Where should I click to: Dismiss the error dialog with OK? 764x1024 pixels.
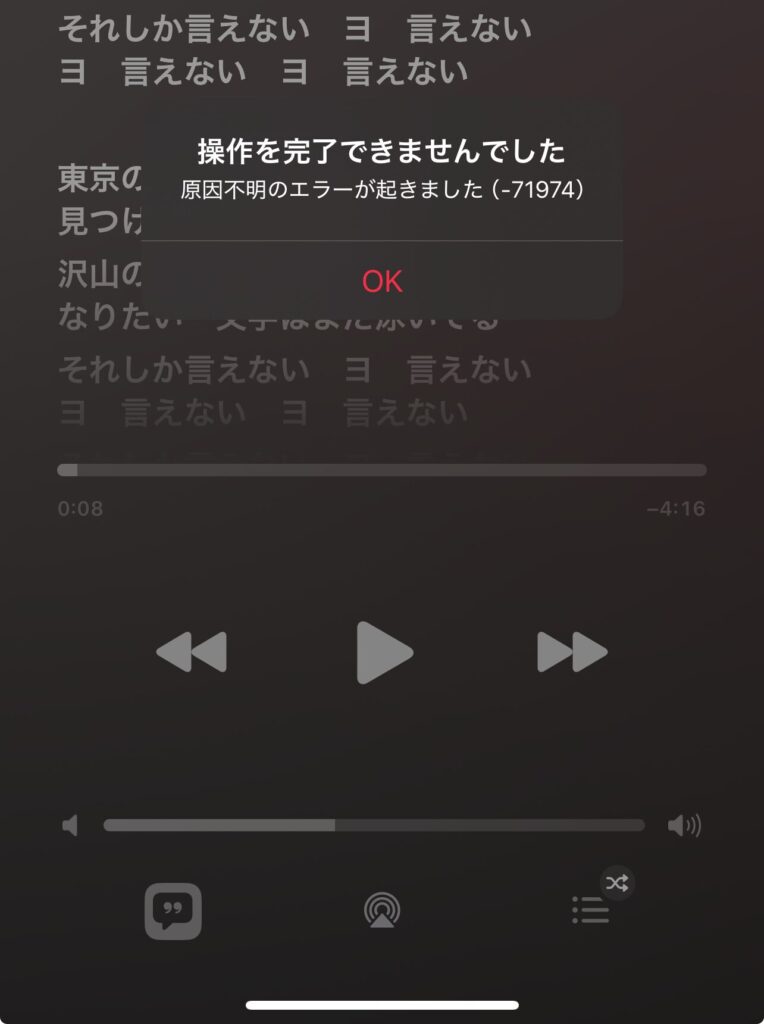(x=382, y=281)
